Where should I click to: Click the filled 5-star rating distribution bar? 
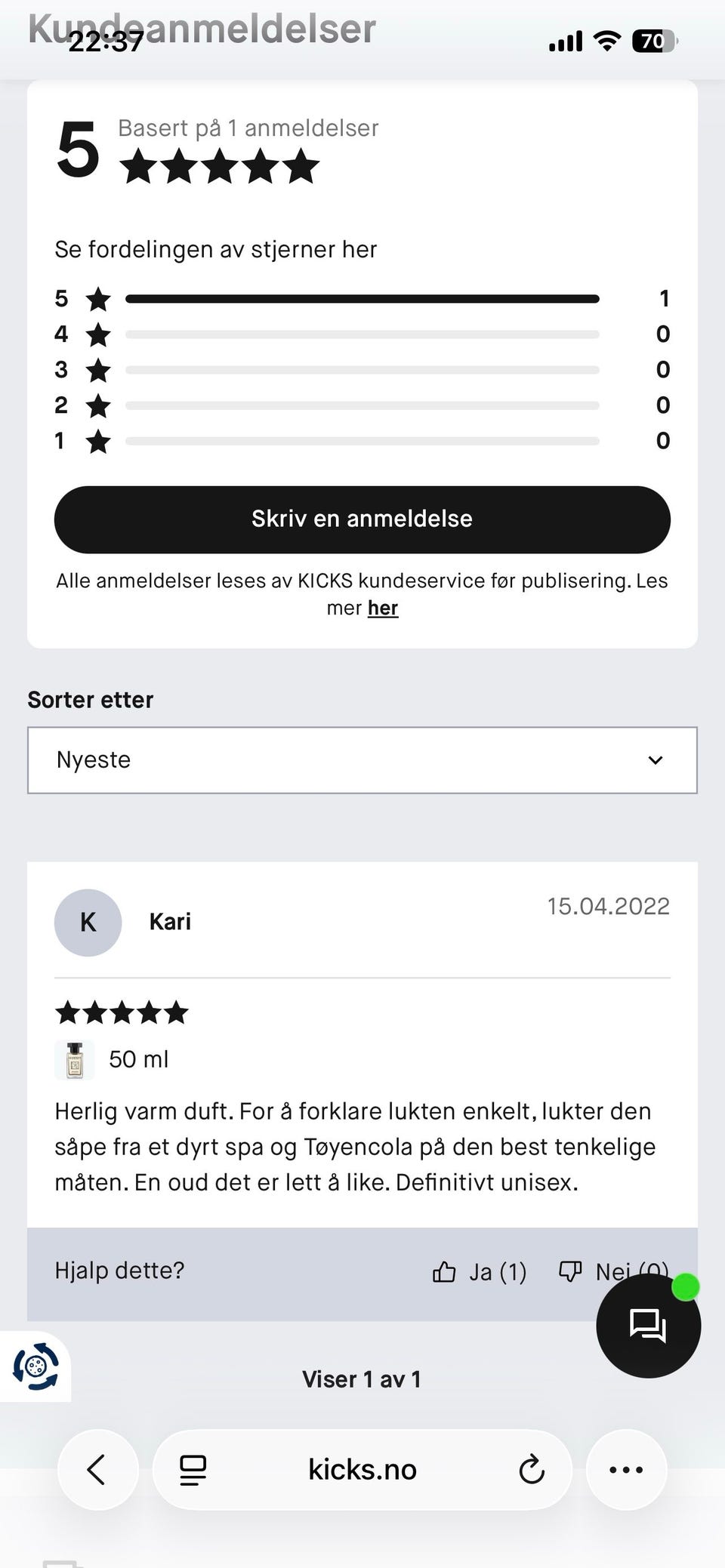(x=362, y=298)
